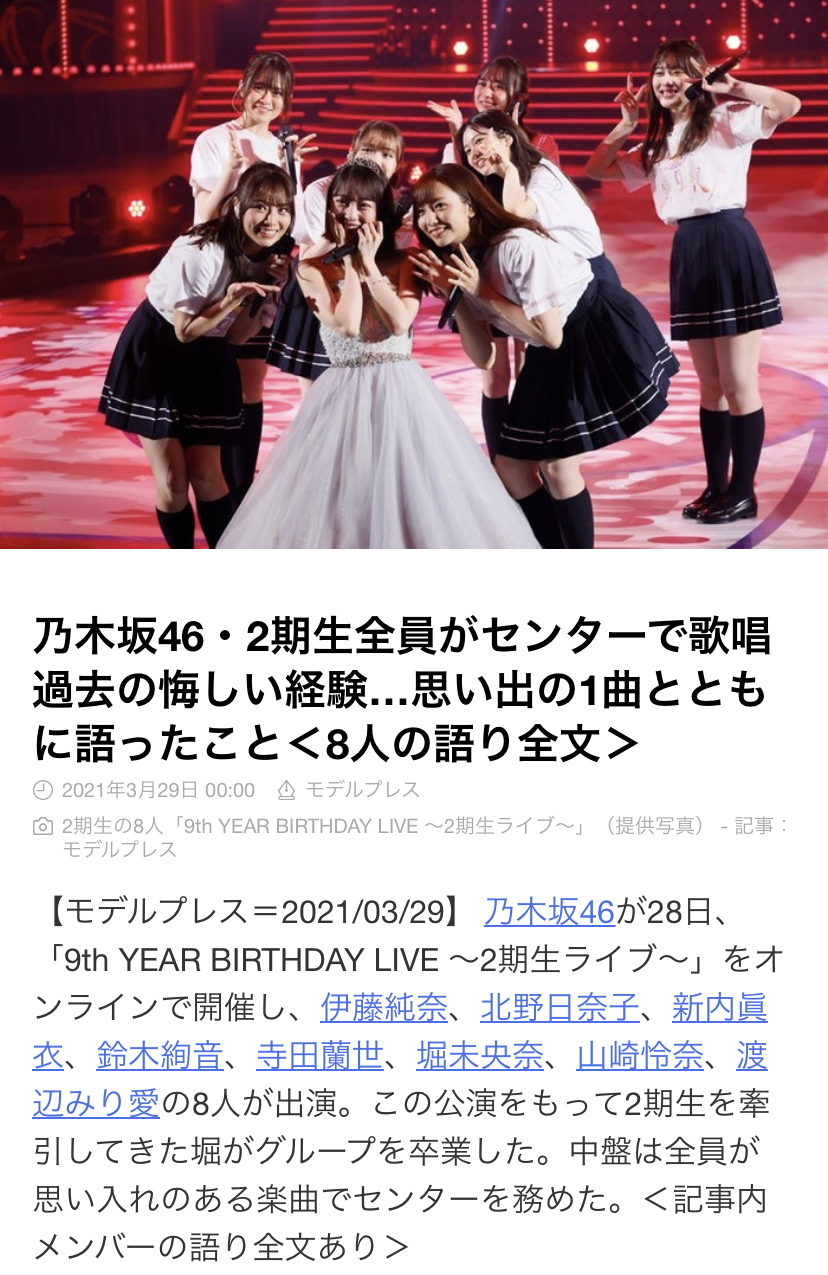Open the 伊藤純奈 link

(384, 1007)
